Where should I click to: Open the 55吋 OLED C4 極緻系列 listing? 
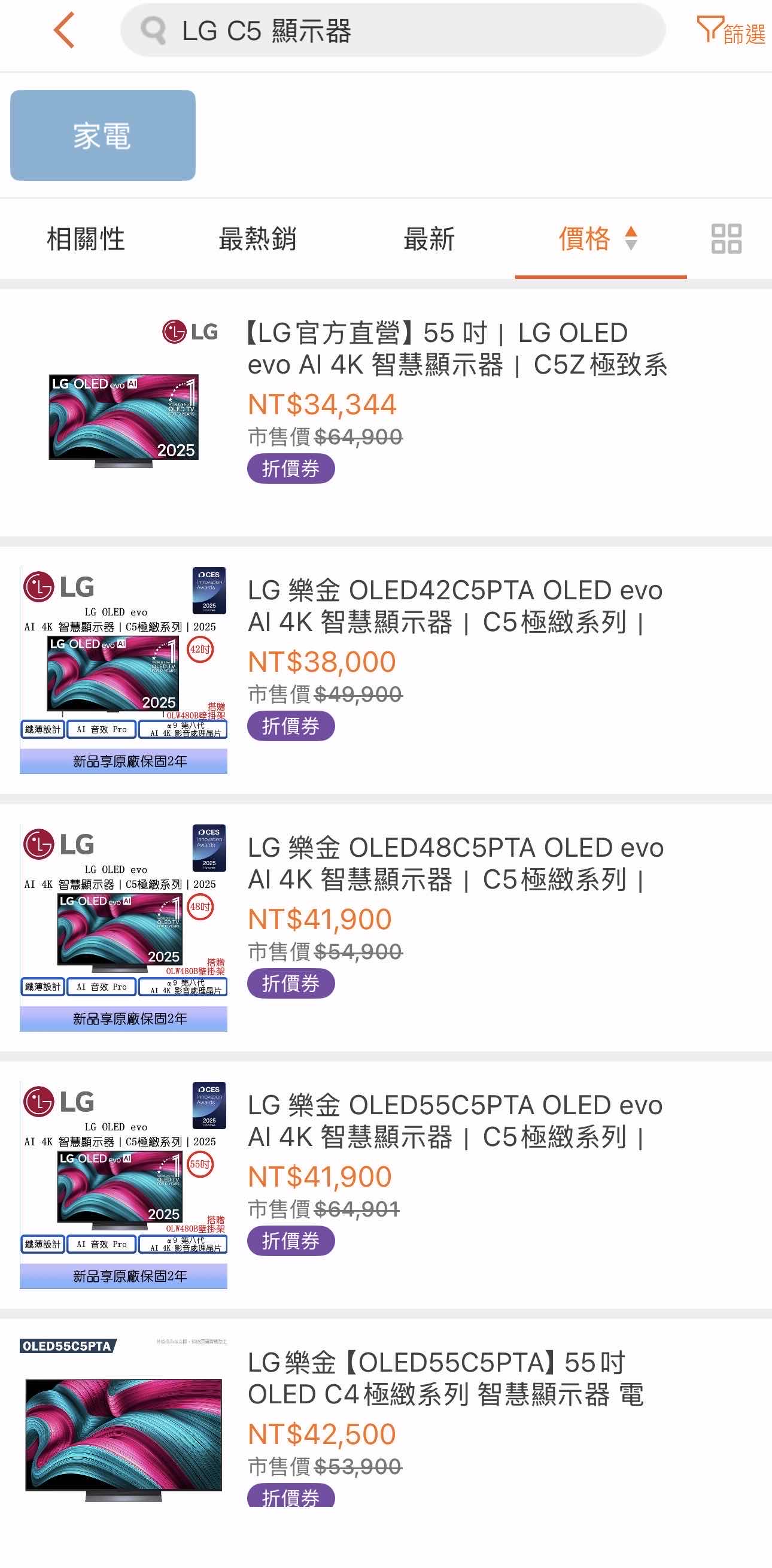445,1379
